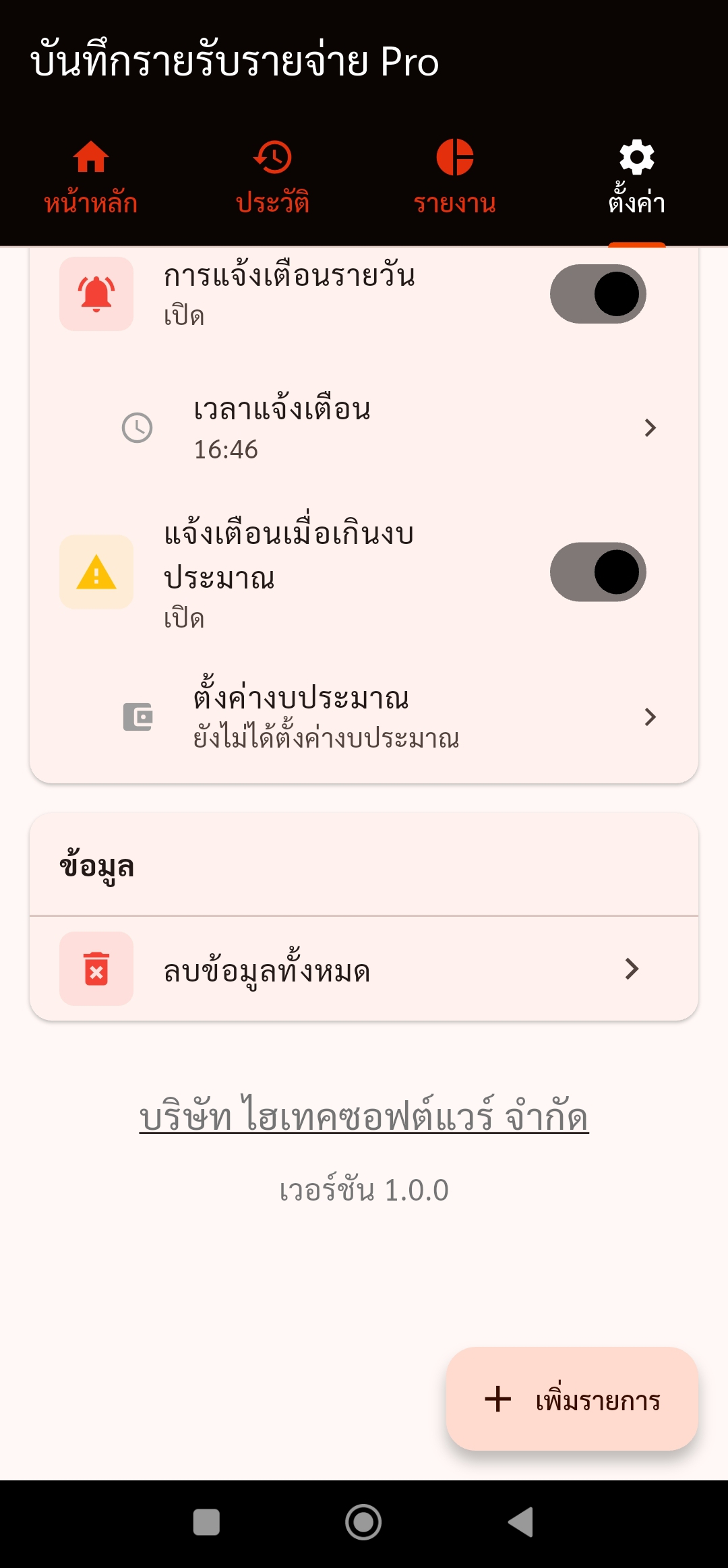The height and width of the screenshot is (1568, 728).
Task: Click the settings gear icon
Action: (x=636, y=159)
